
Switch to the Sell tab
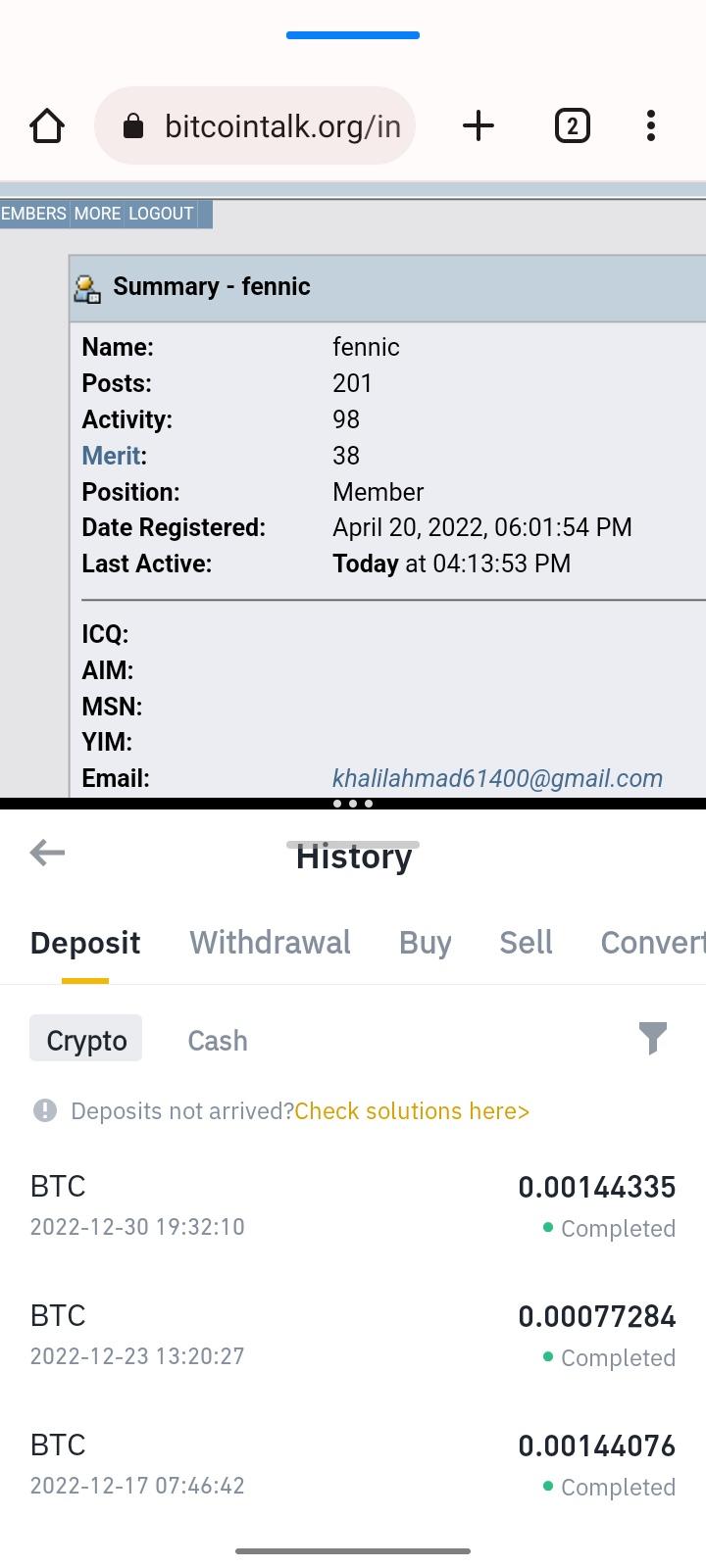click(x=526, y=943)
